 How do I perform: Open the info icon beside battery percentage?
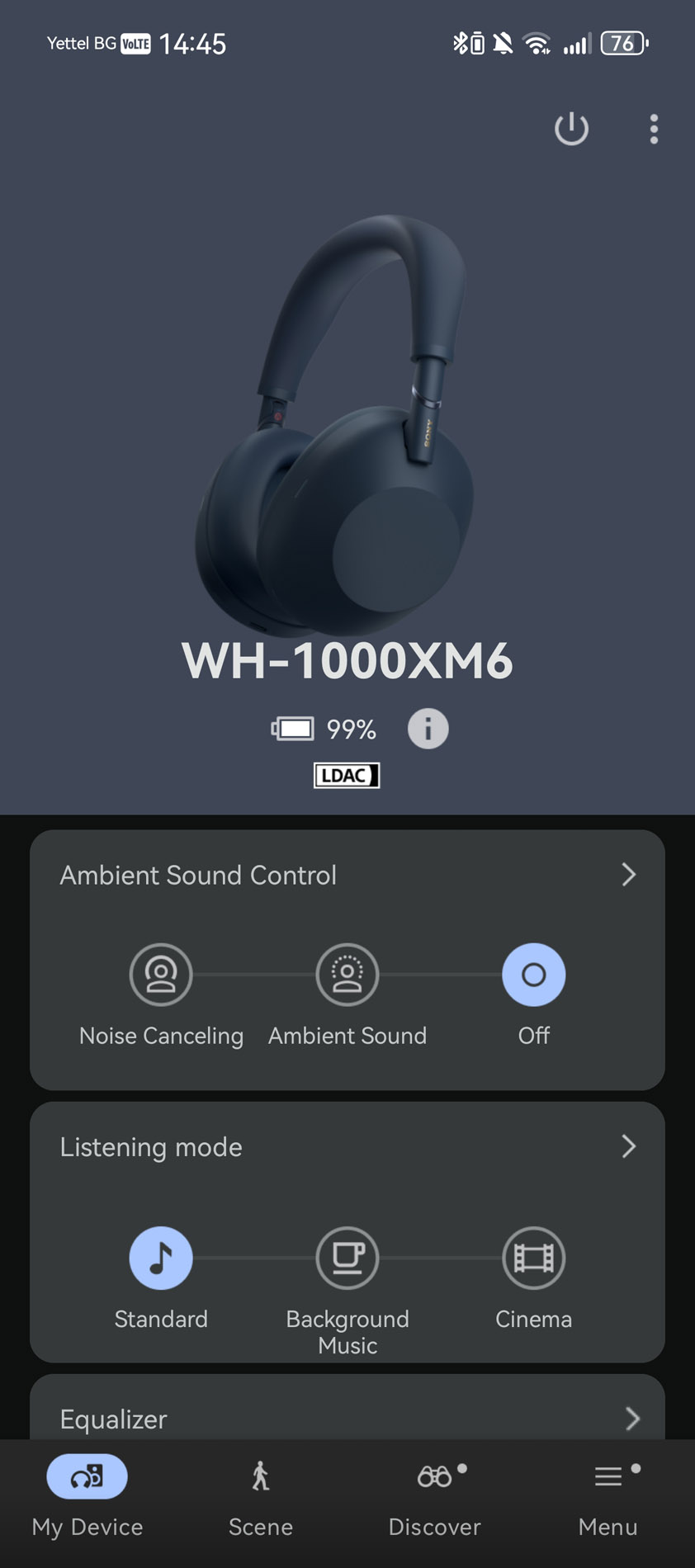[x=428, y=729]
